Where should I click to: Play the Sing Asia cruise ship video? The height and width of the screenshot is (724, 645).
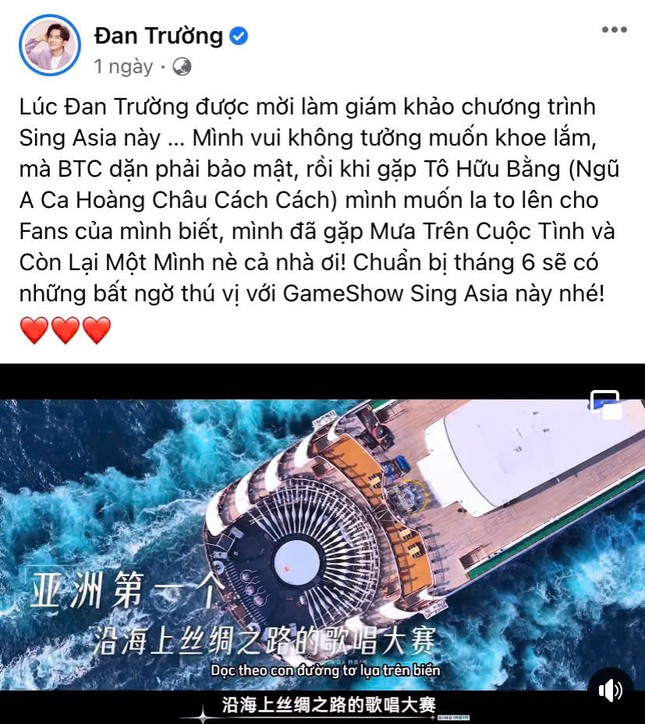322,540
